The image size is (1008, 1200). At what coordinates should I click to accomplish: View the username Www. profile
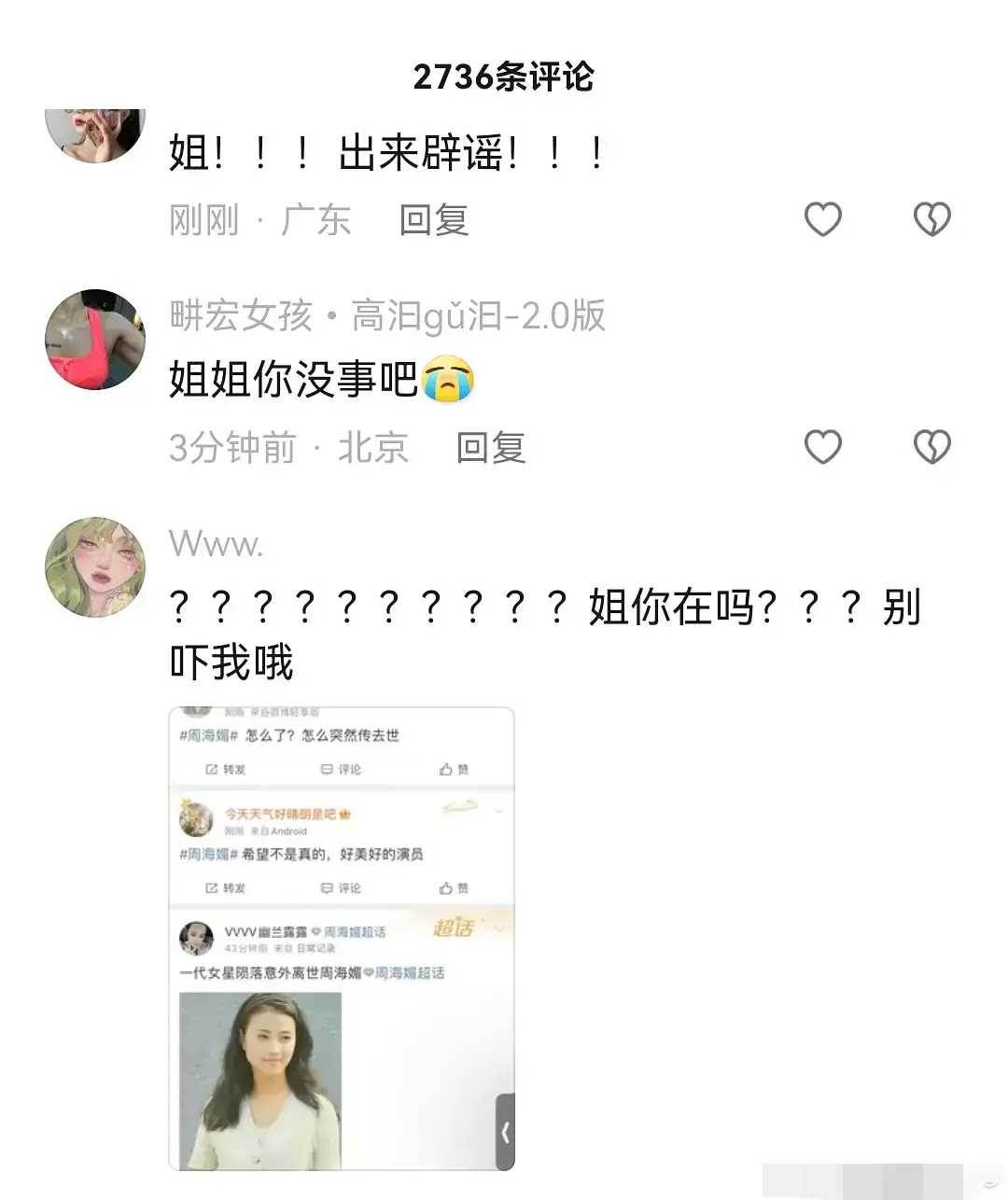(216, 544)
